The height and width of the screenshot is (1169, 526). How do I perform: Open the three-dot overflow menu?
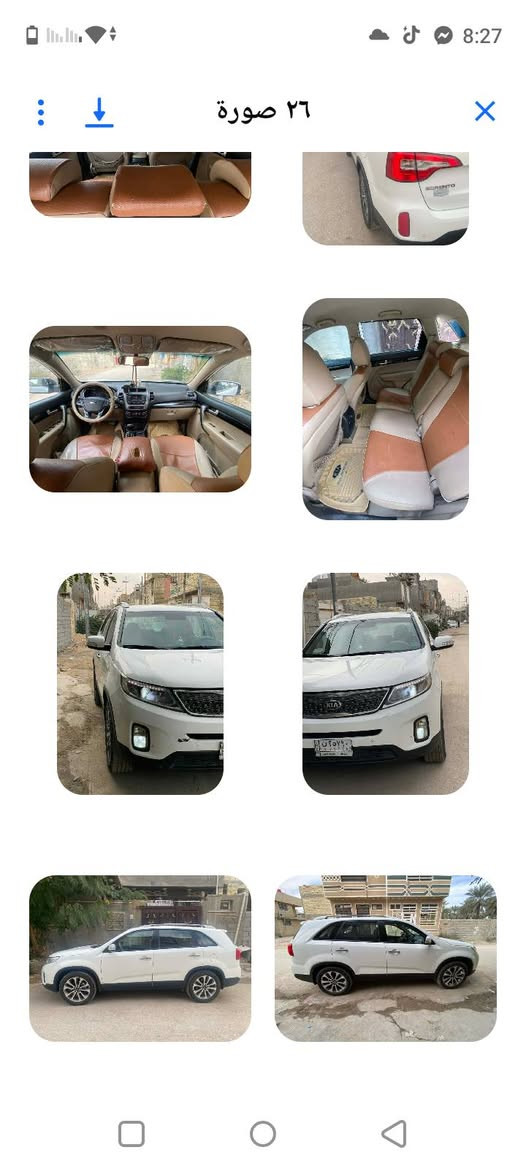(41, 113)
